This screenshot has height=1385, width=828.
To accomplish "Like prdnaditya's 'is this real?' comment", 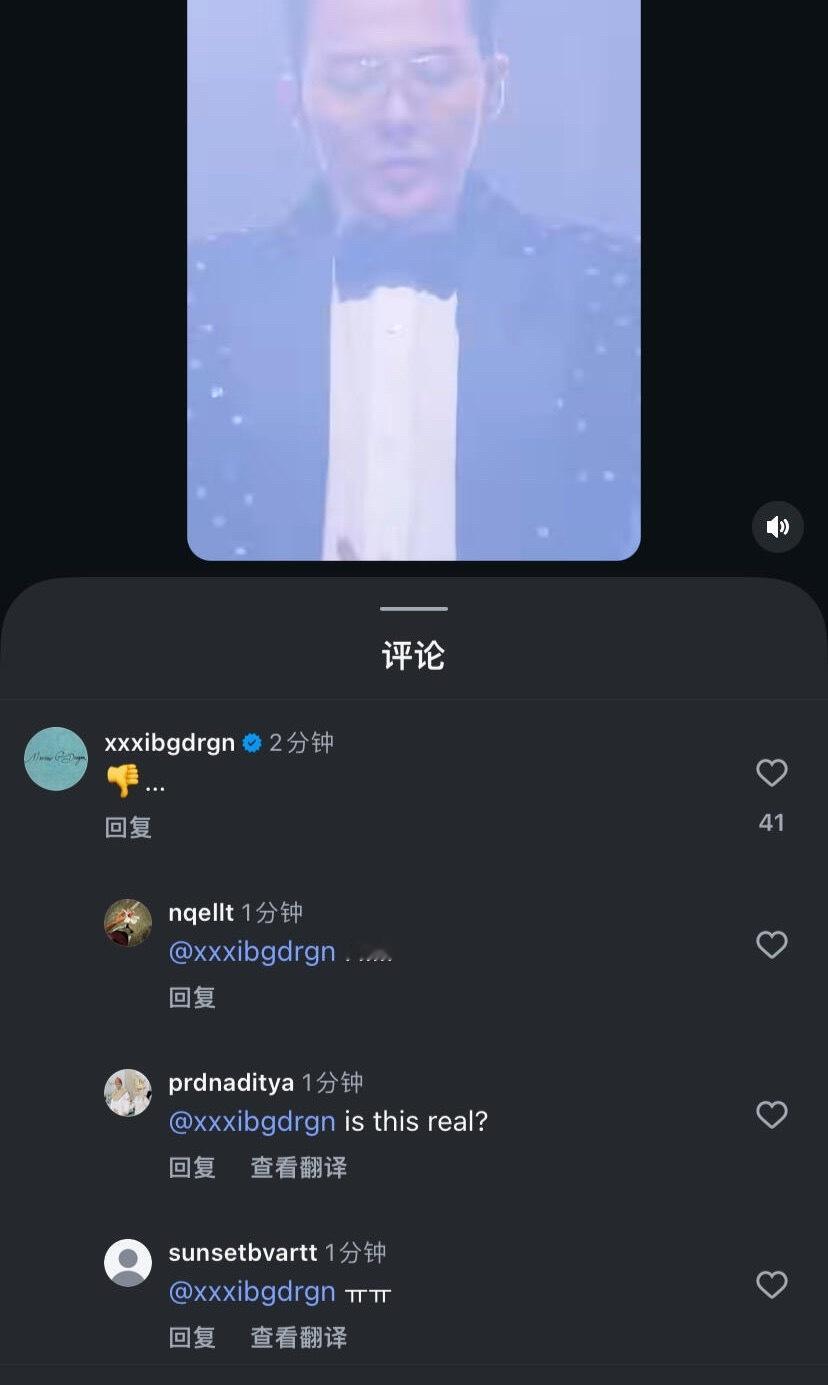I will [x=772, y=1115].
